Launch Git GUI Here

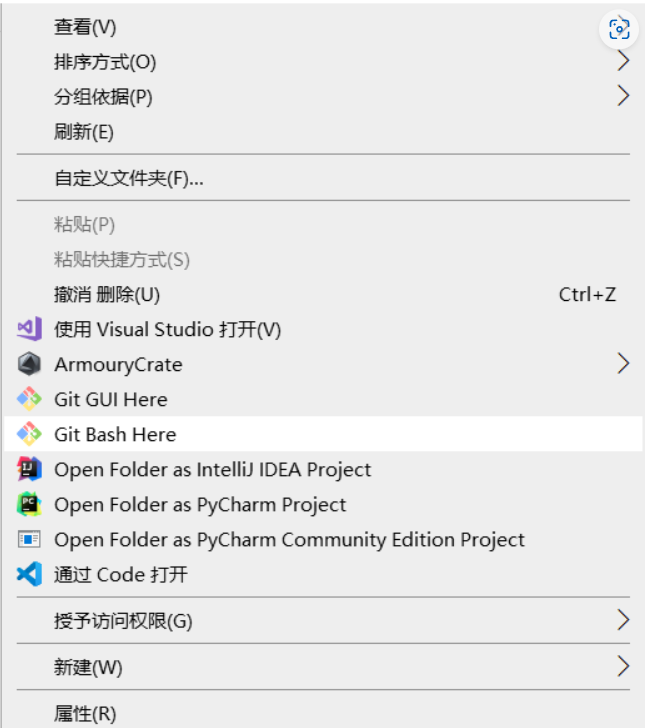point(110,399)
